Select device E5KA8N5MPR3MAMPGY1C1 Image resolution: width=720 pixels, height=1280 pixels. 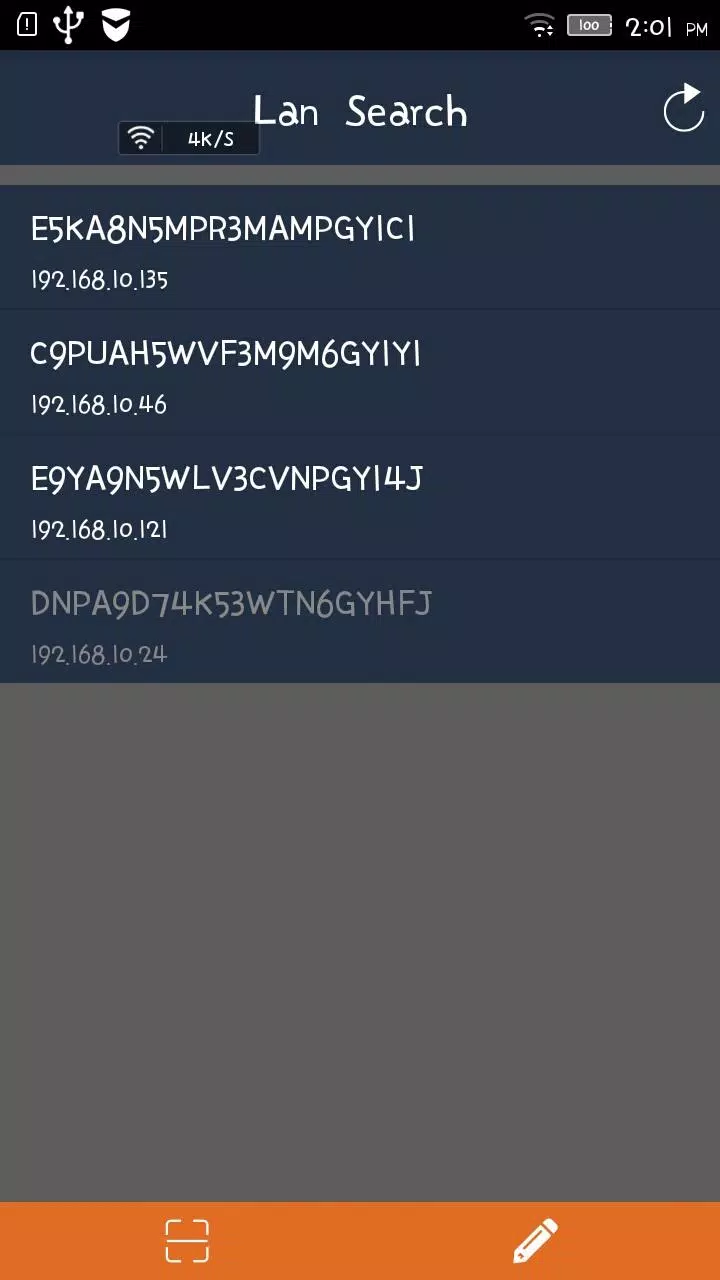tap(223, 229)
